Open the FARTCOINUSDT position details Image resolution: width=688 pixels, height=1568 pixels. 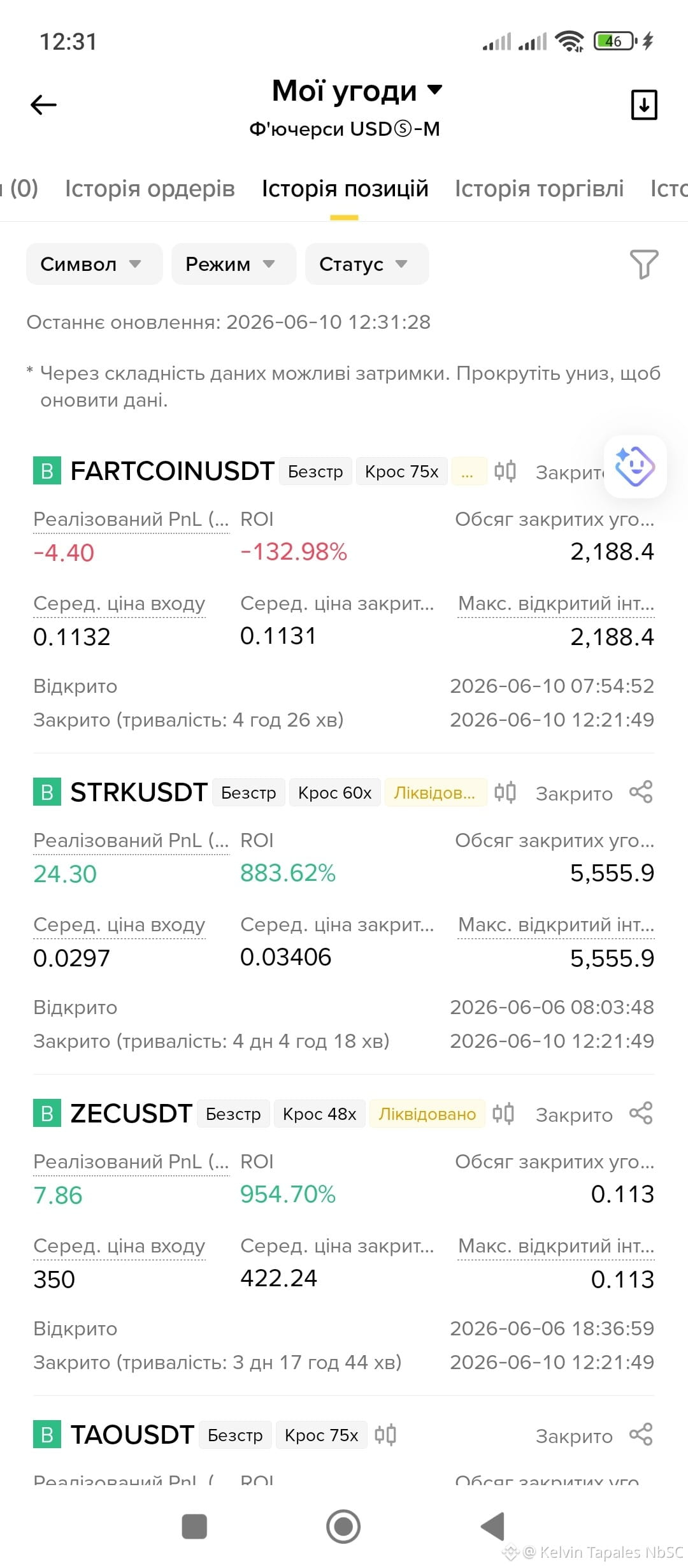point(172,472)
